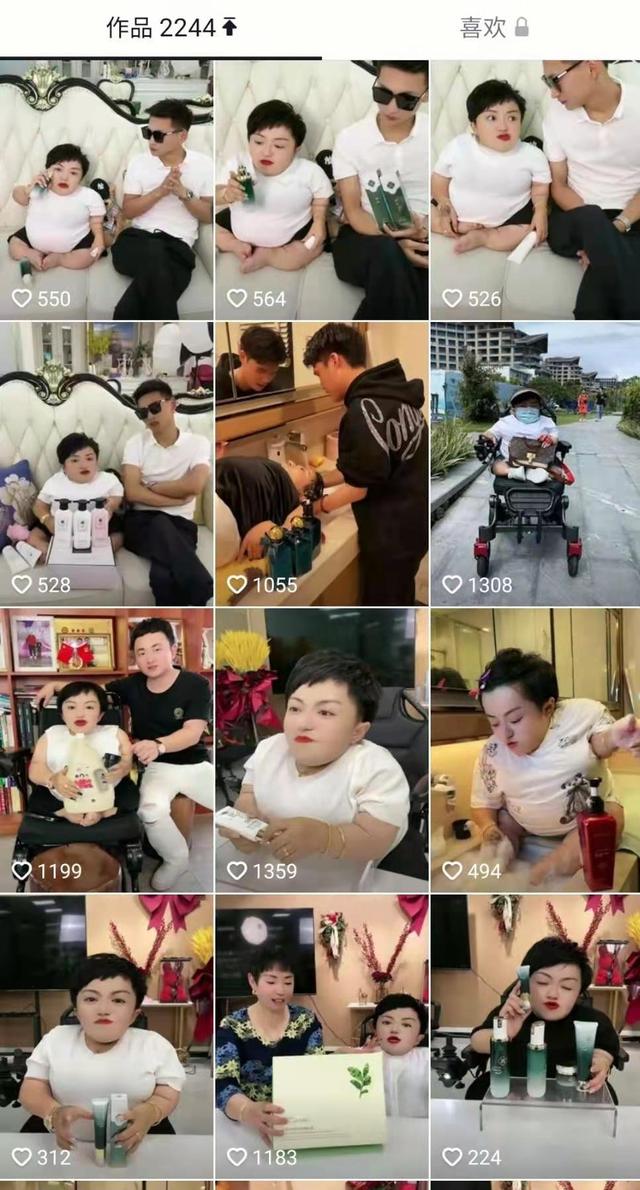The height and width of the screenshot is (1190, 640).
Task: Open the video with 528 likes
Action: point(106,463)
